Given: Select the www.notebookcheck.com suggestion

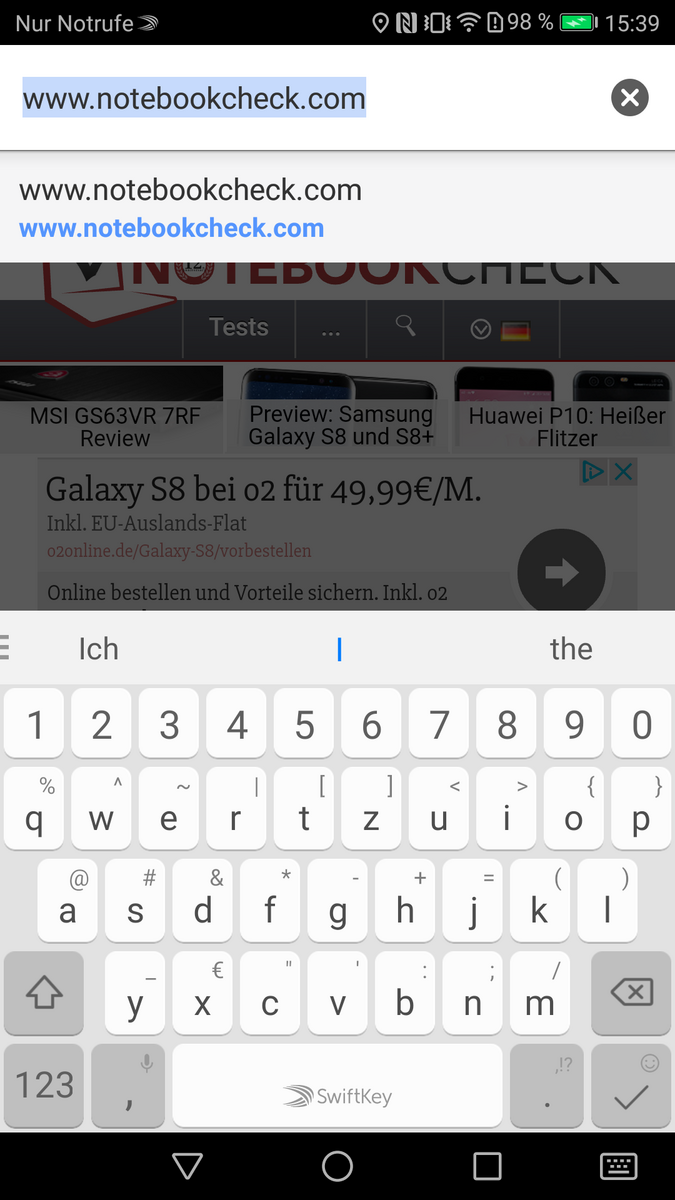Looking at the screenshot, I should [x=190, y=208].
